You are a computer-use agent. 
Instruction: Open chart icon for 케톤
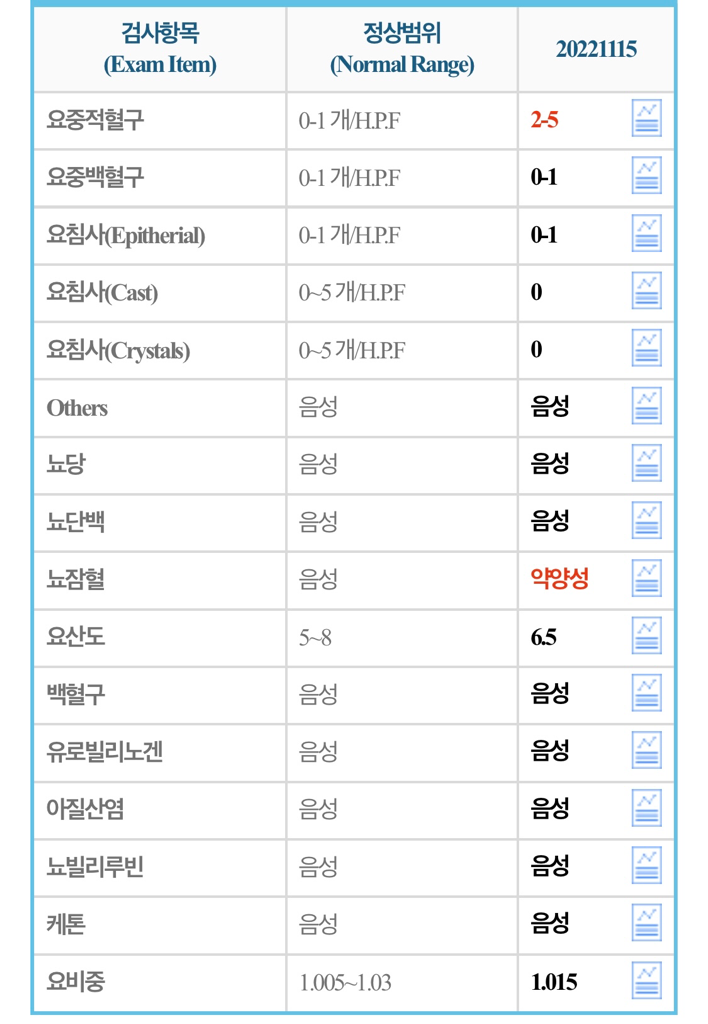(x=646, y=922)
